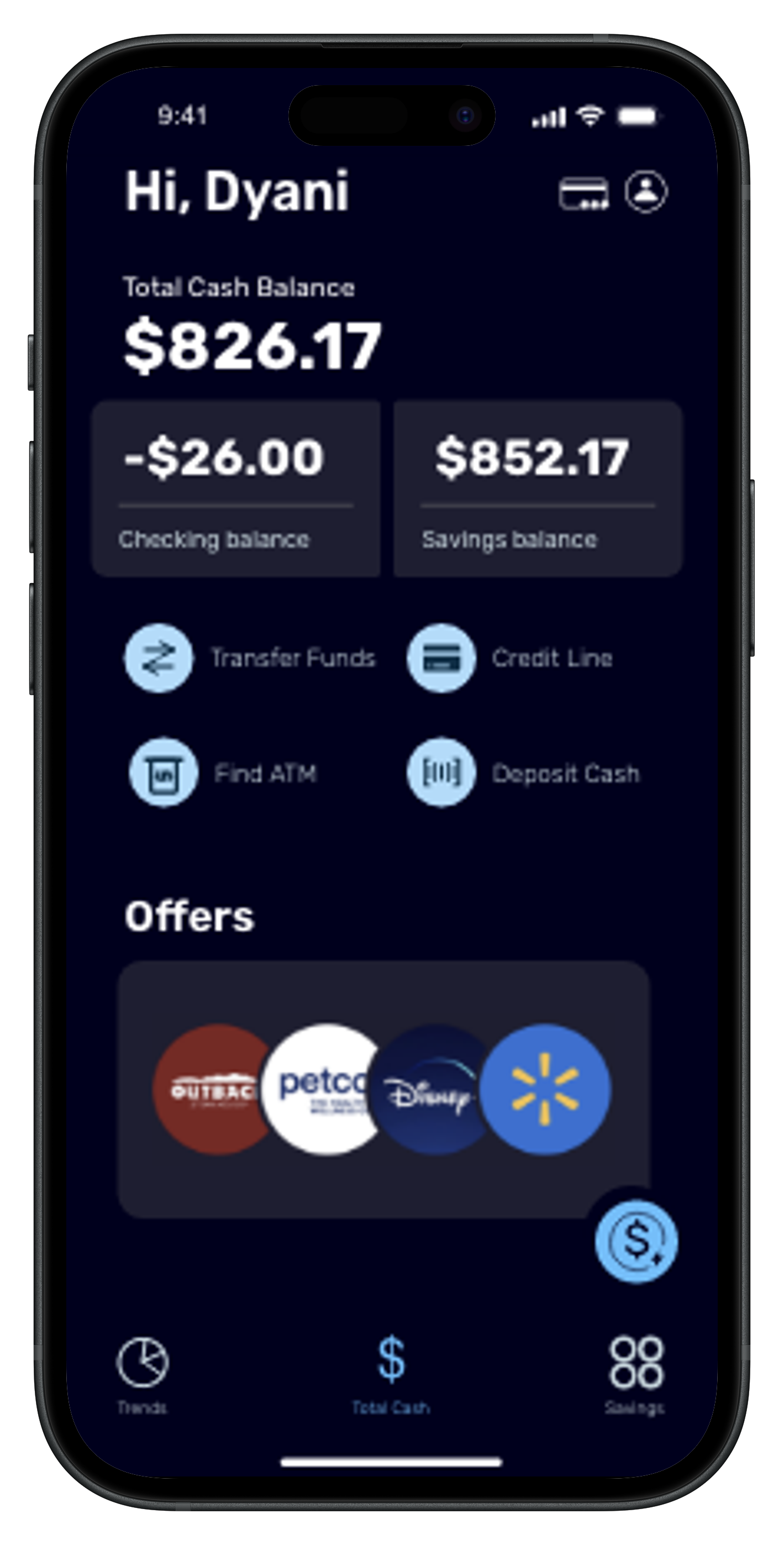Screen dimensions: 784x1545
Task: Tap the floating dollar-sign button
Action: coord(636,1241)
